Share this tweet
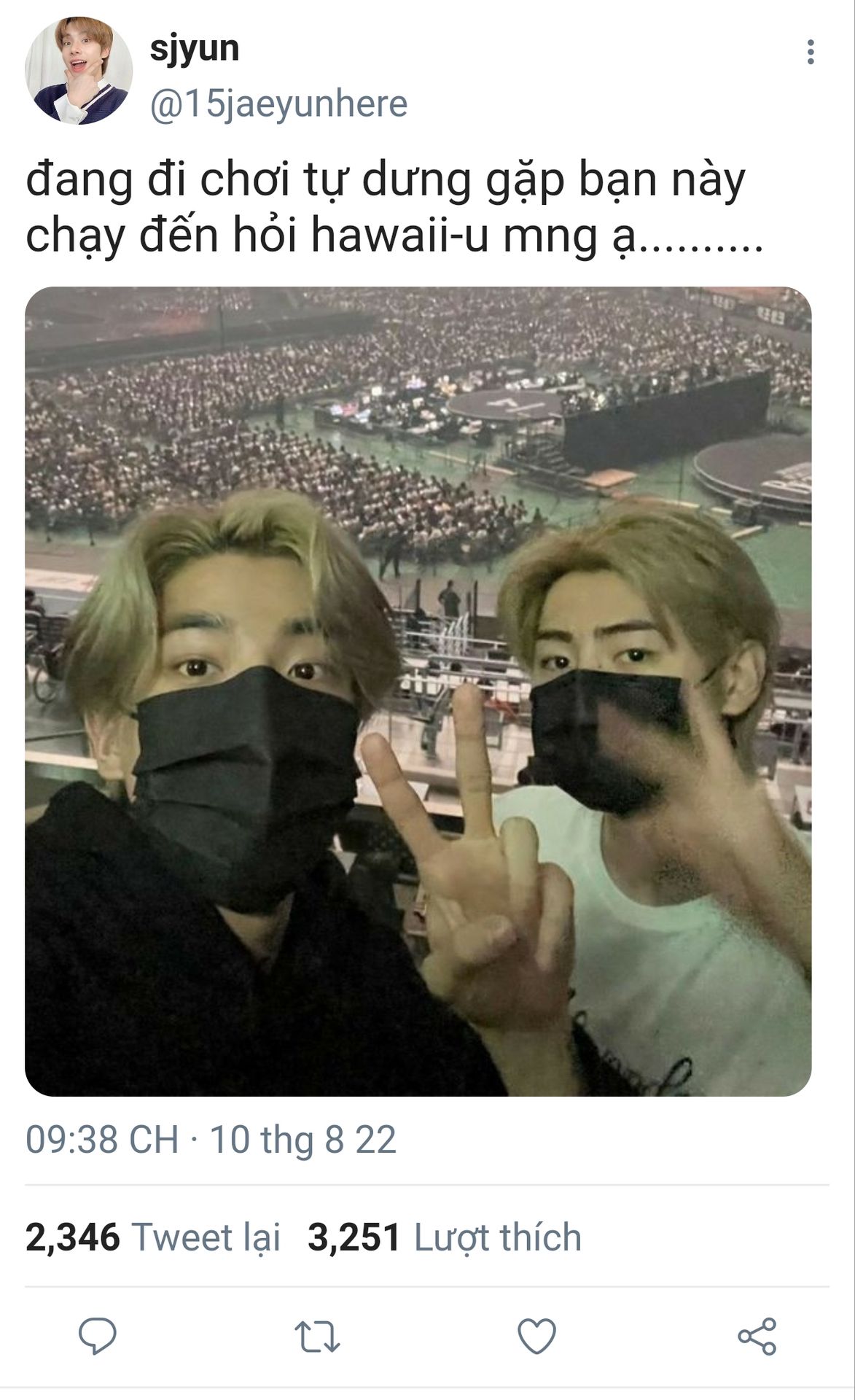Image resolution: width=855 pixels, height=1400 pixels. tap(757, 1337)
